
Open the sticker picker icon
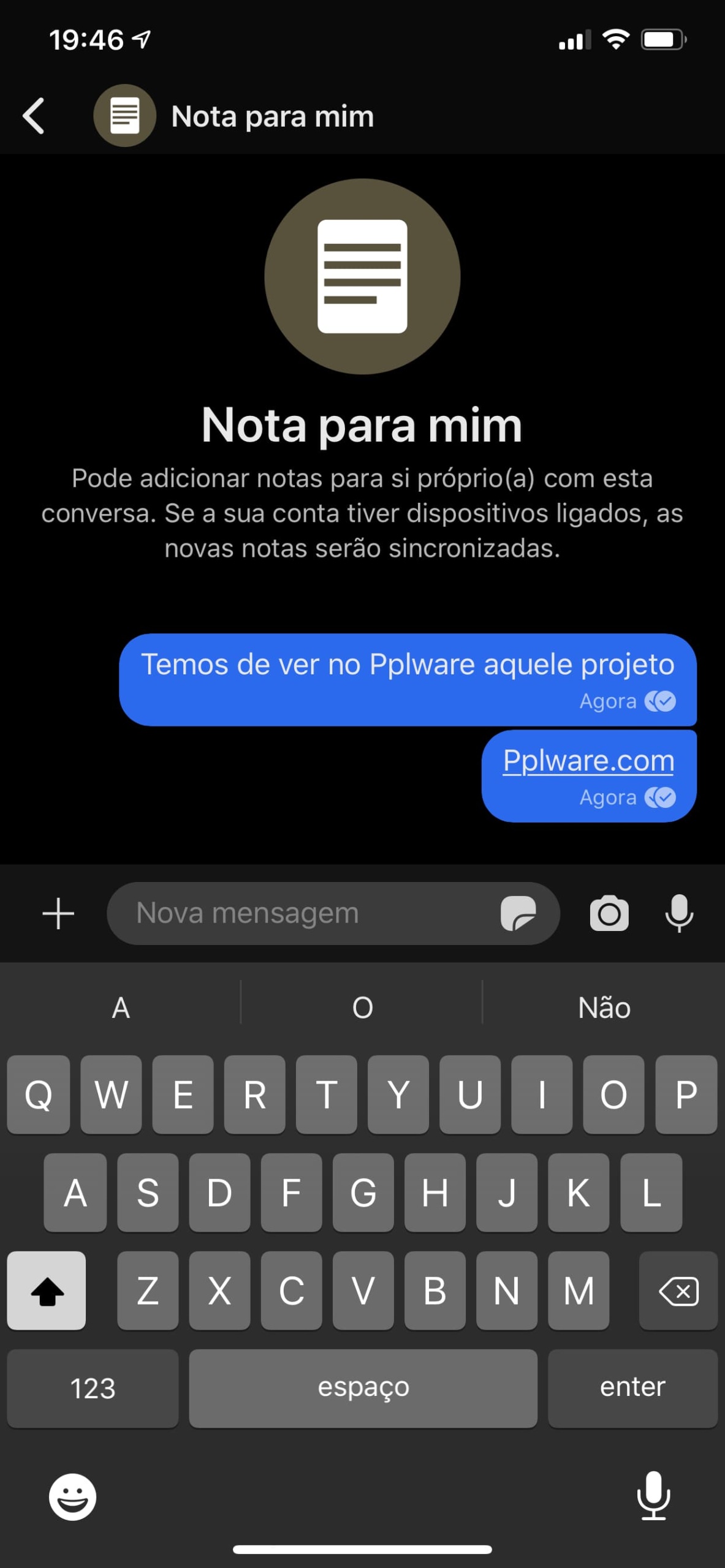pos(518,913)
